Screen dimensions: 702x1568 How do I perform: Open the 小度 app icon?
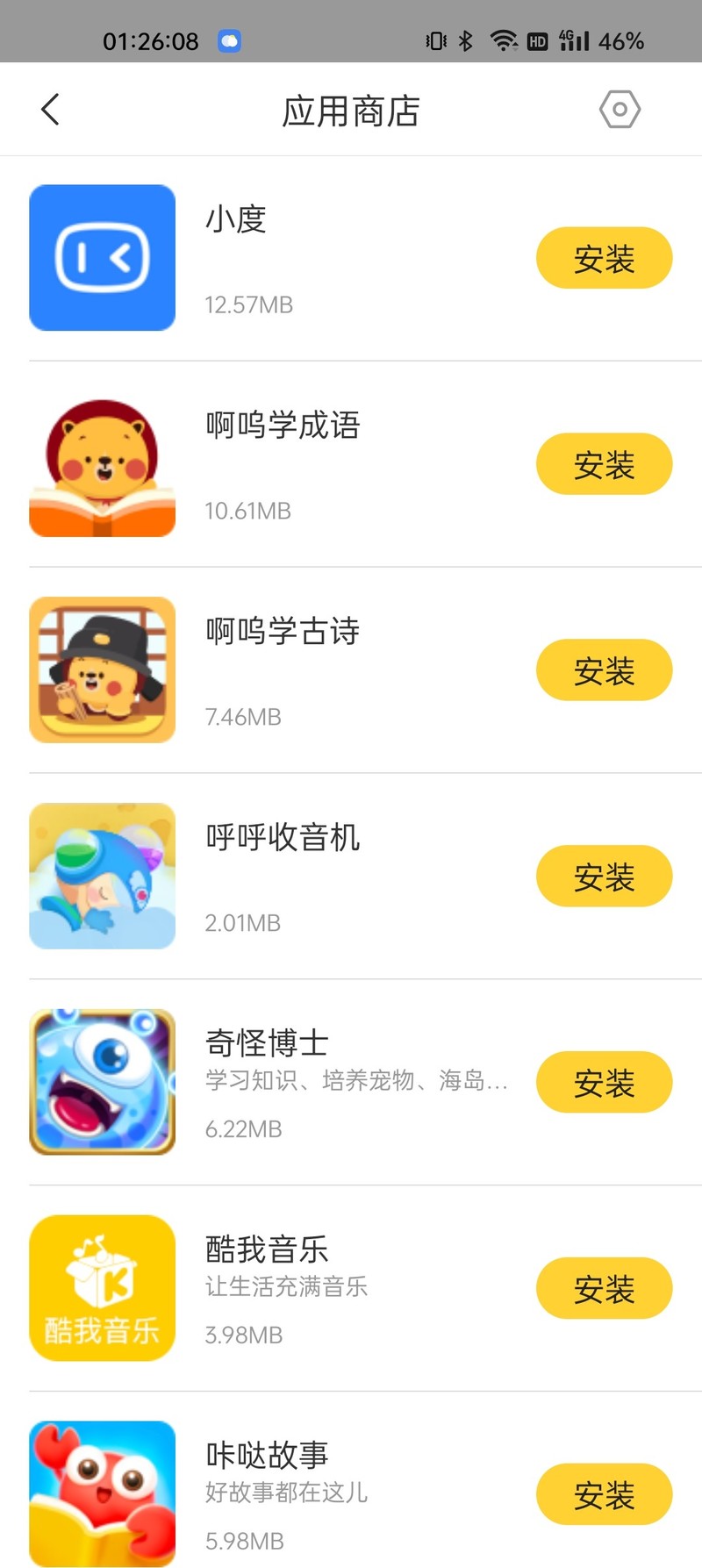click(x=102, y=257)
